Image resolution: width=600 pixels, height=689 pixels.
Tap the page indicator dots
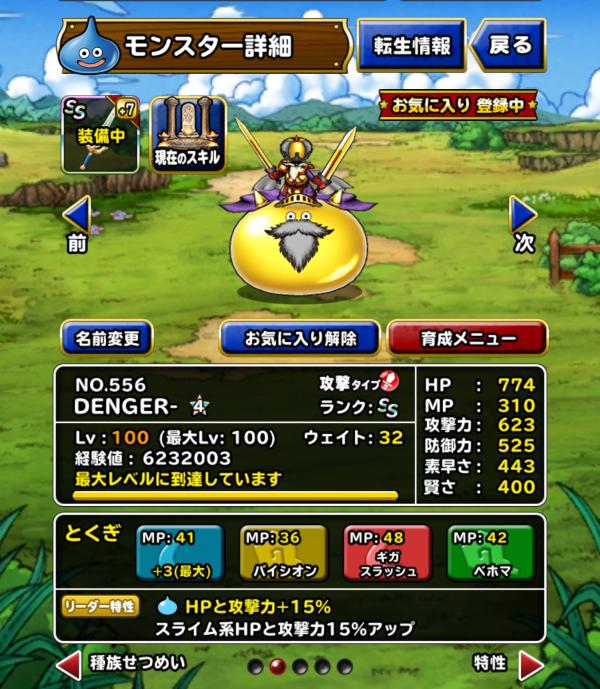pyautogui.click(x=301, y=666)
